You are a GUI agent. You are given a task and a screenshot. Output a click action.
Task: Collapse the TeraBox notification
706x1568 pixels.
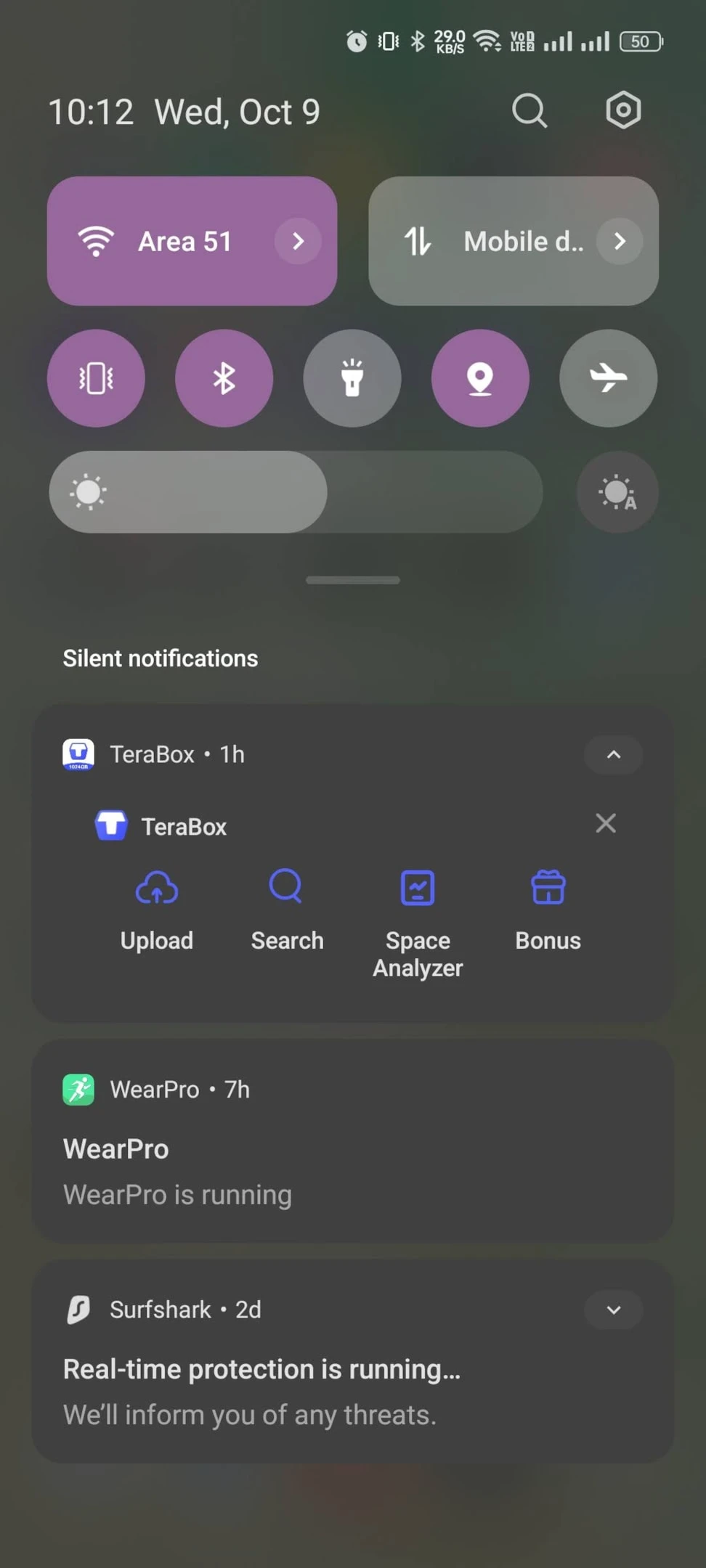(x=613, y=755)
